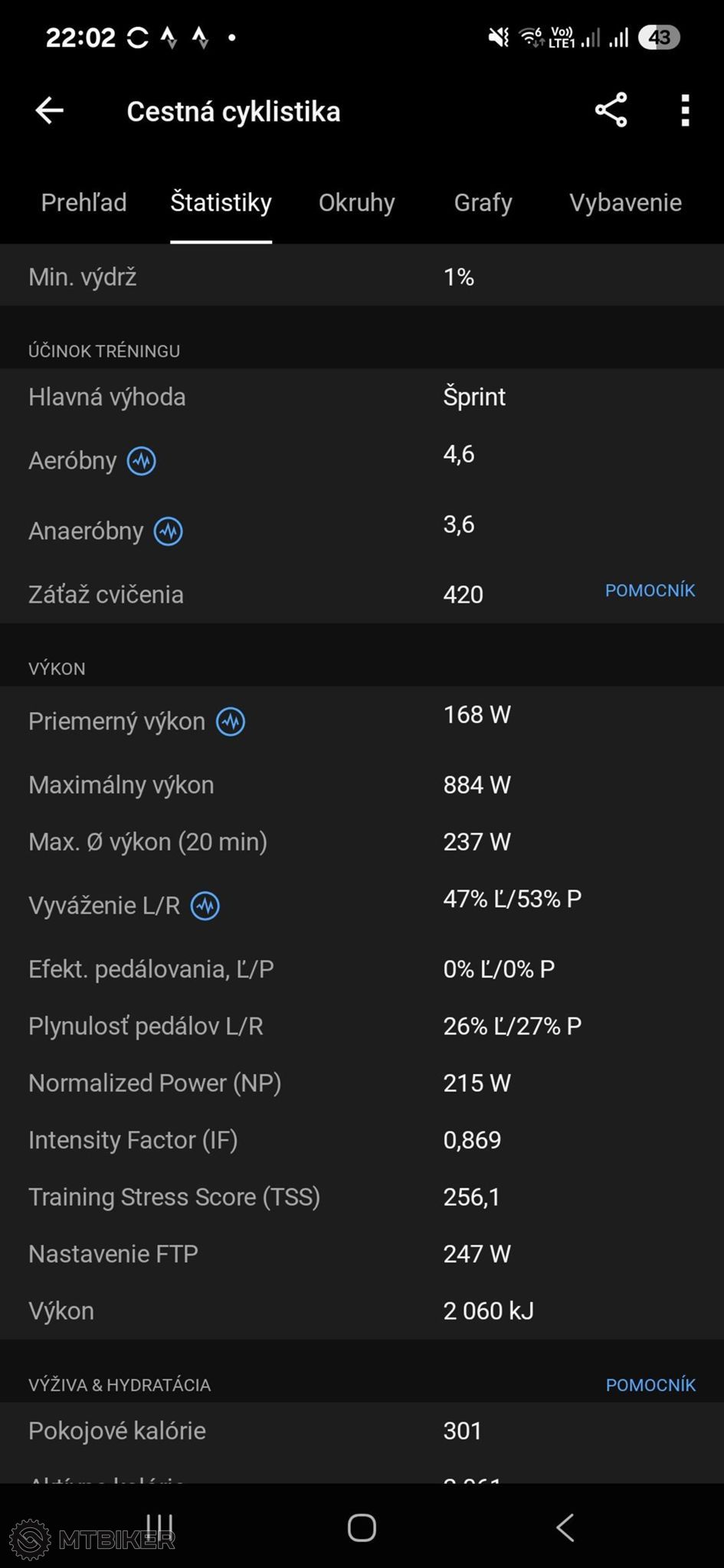
Task: Tap the icon next to Priemerný výkon
Action: point(231,721)
